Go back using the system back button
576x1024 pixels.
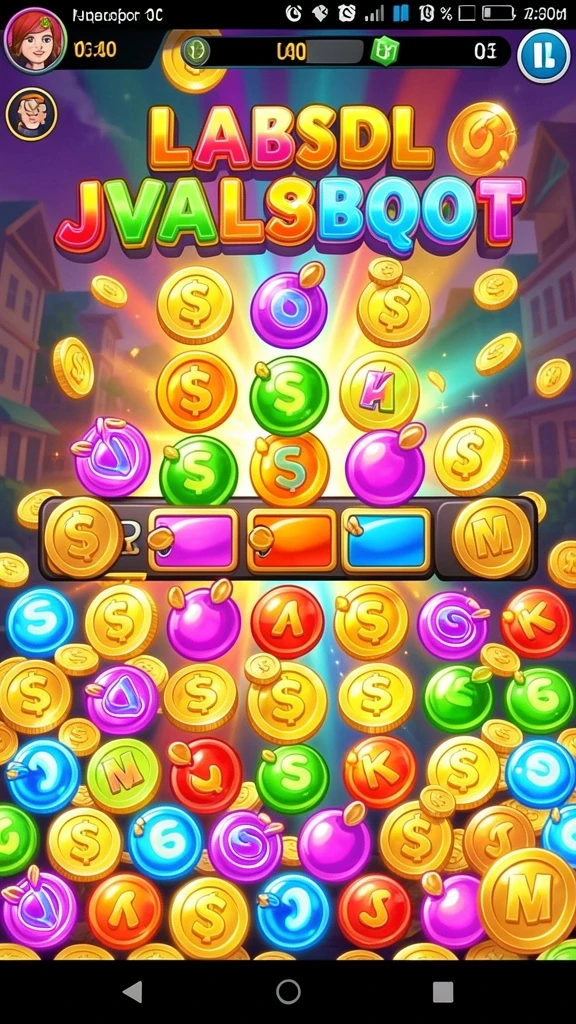[x=133, y=991]
